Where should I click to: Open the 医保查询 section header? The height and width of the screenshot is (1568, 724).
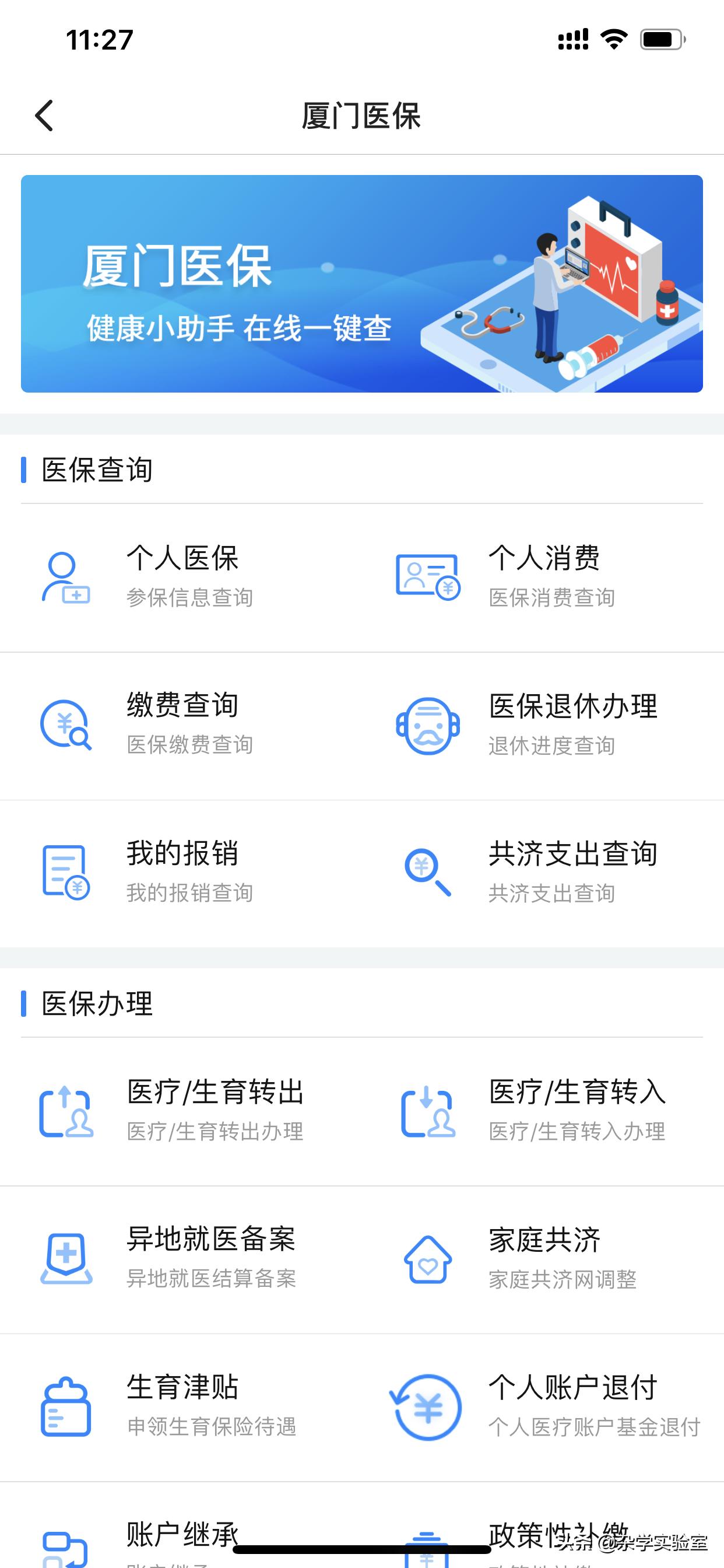point(96,468)
